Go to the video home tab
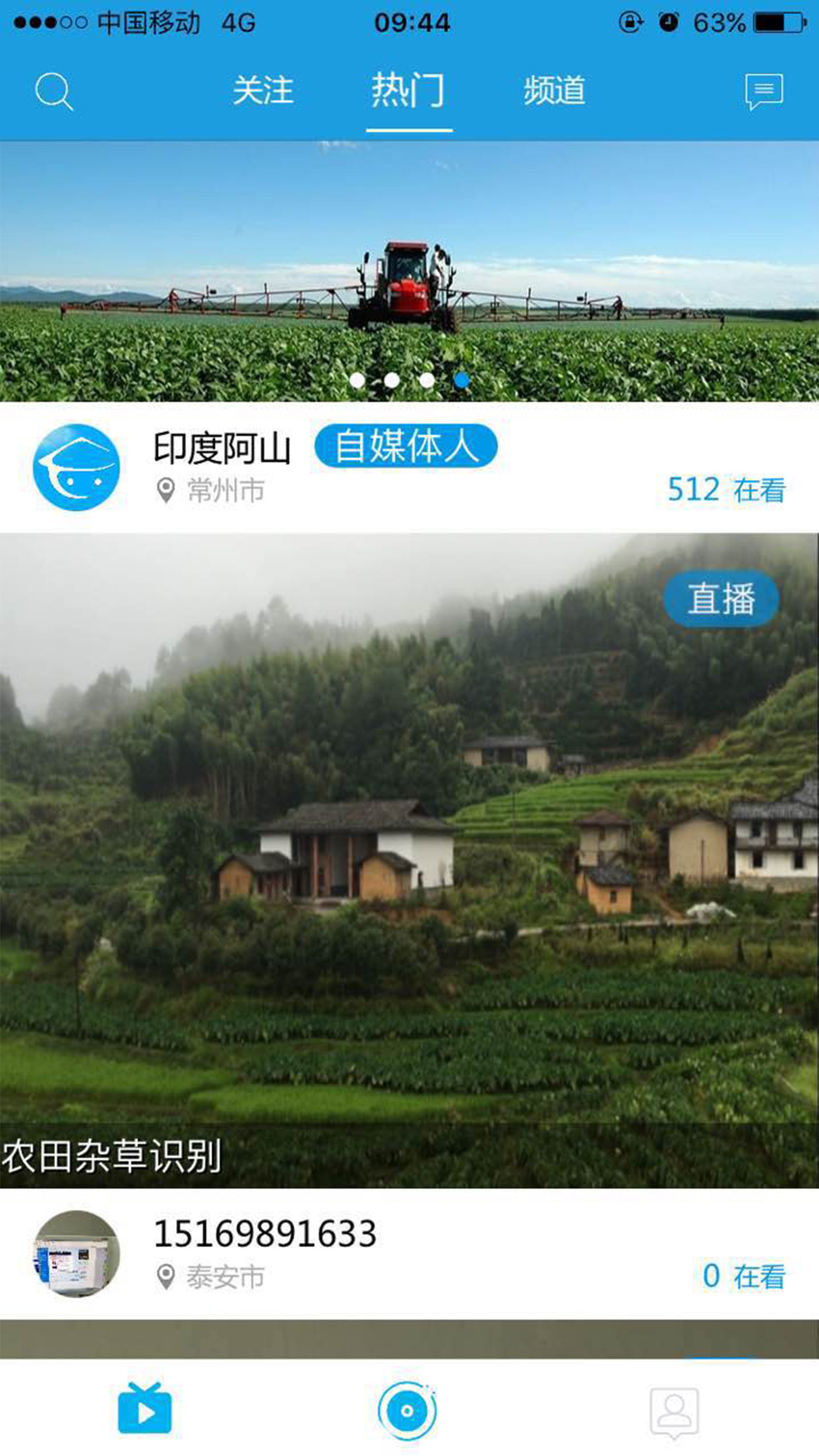This screenshot has width=819, height=1456. point(144,1410)
